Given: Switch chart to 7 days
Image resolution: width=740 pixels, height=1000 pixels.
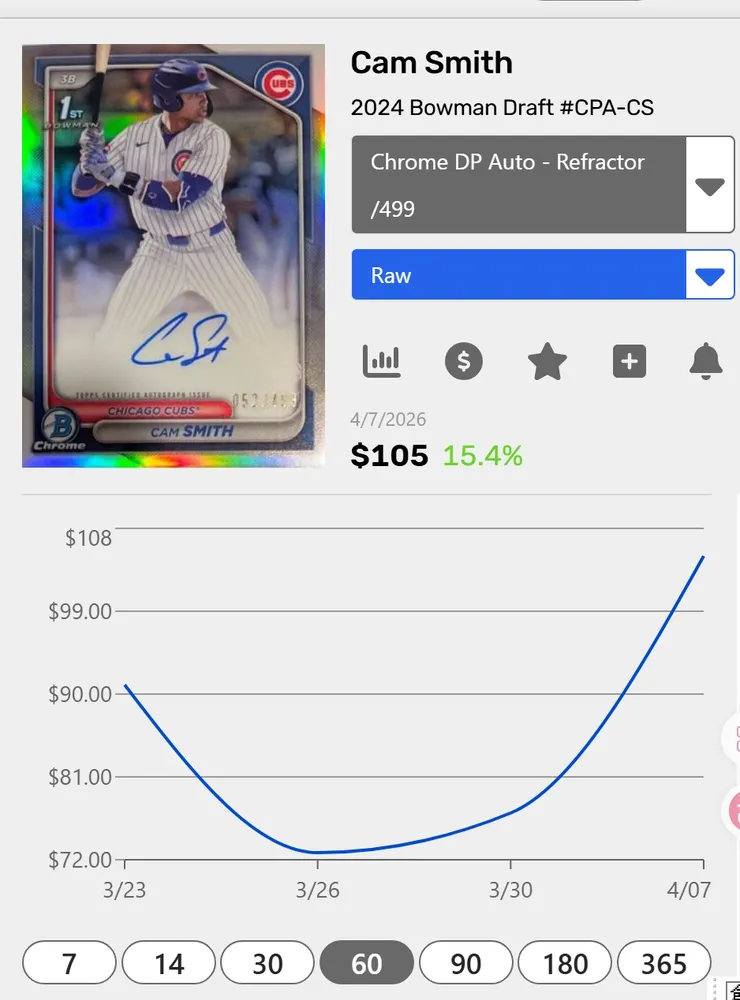Looking at the screenshot, I should 69,964.
